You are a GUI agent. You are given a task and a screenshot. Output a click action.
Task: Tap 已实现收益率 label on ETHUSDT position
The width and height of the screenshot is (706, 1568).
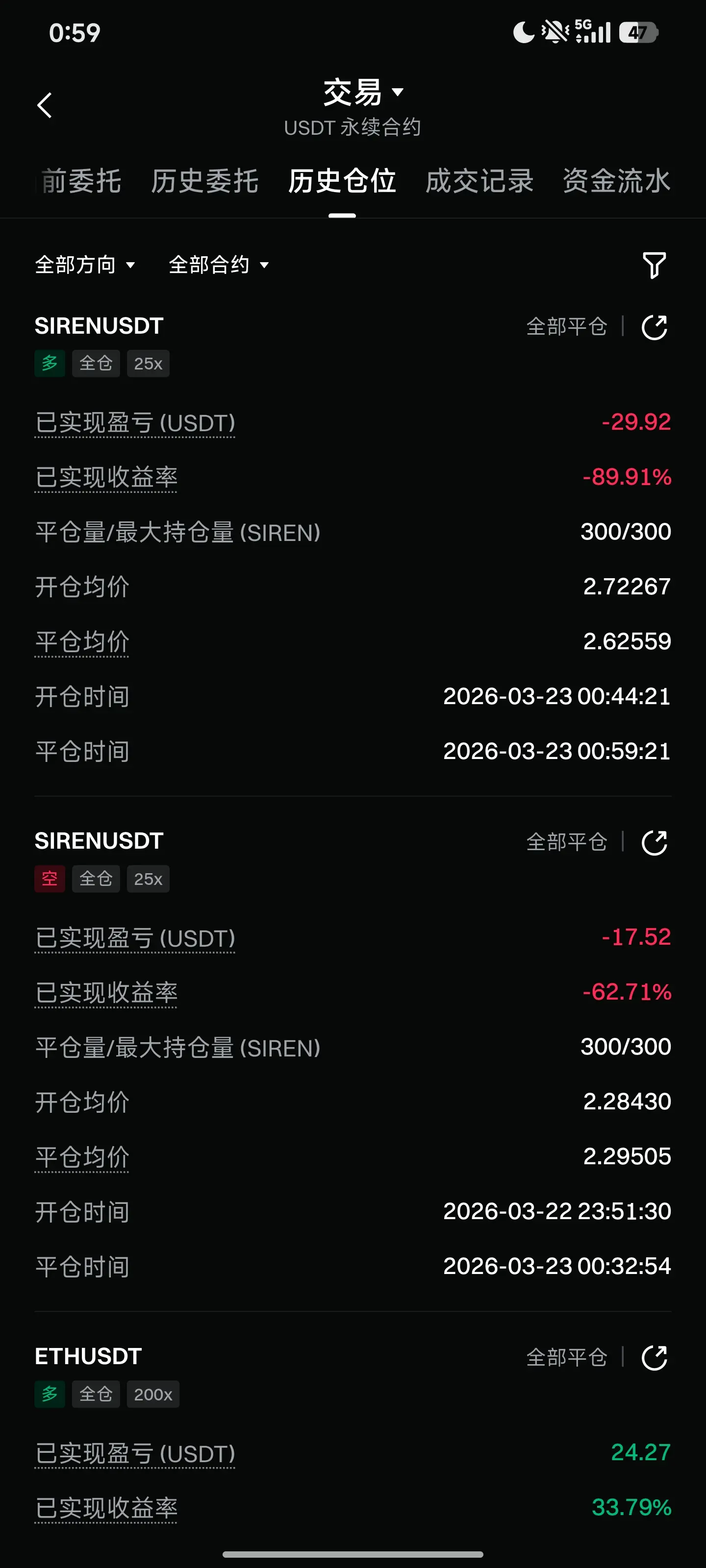pos(106,1508)
